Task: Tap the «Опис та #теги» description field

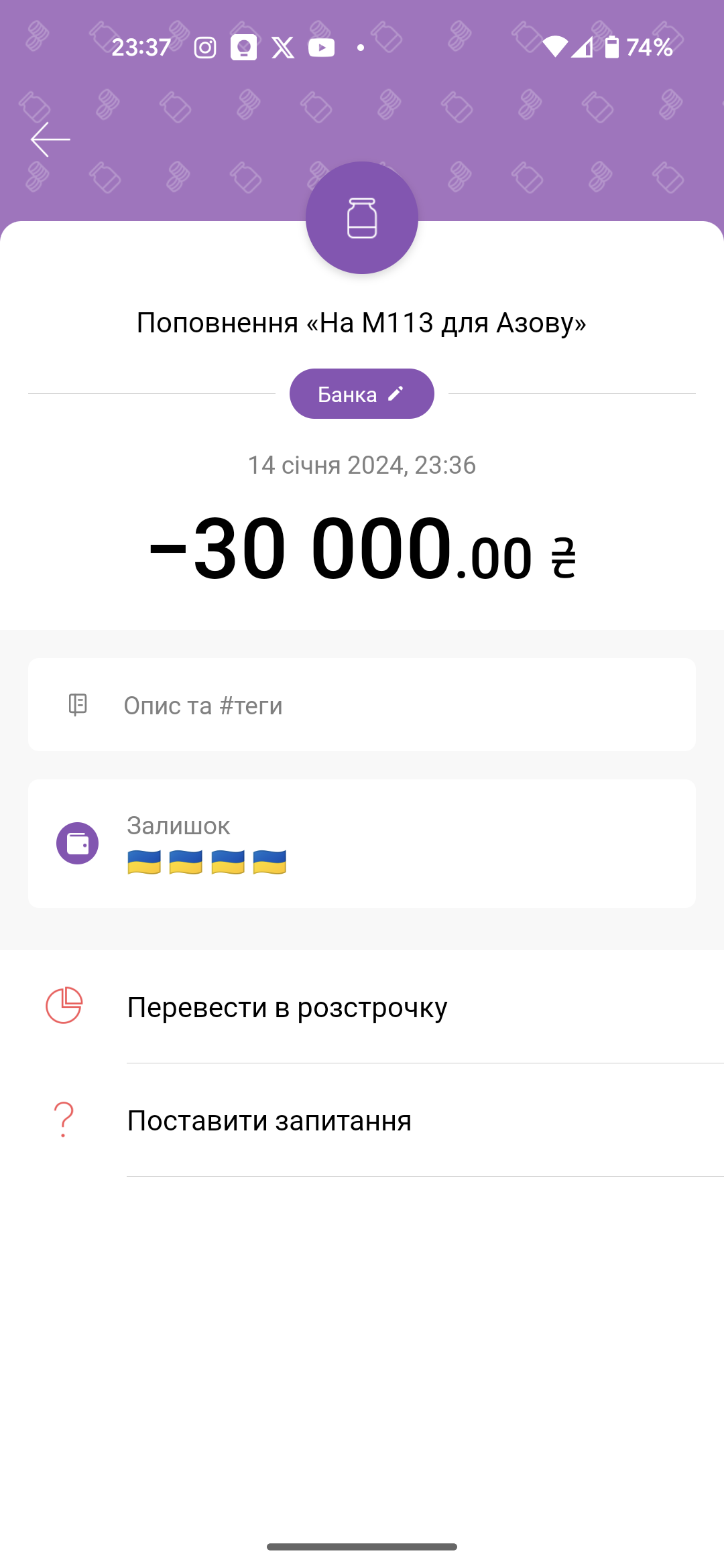Action: coord(362,705)
